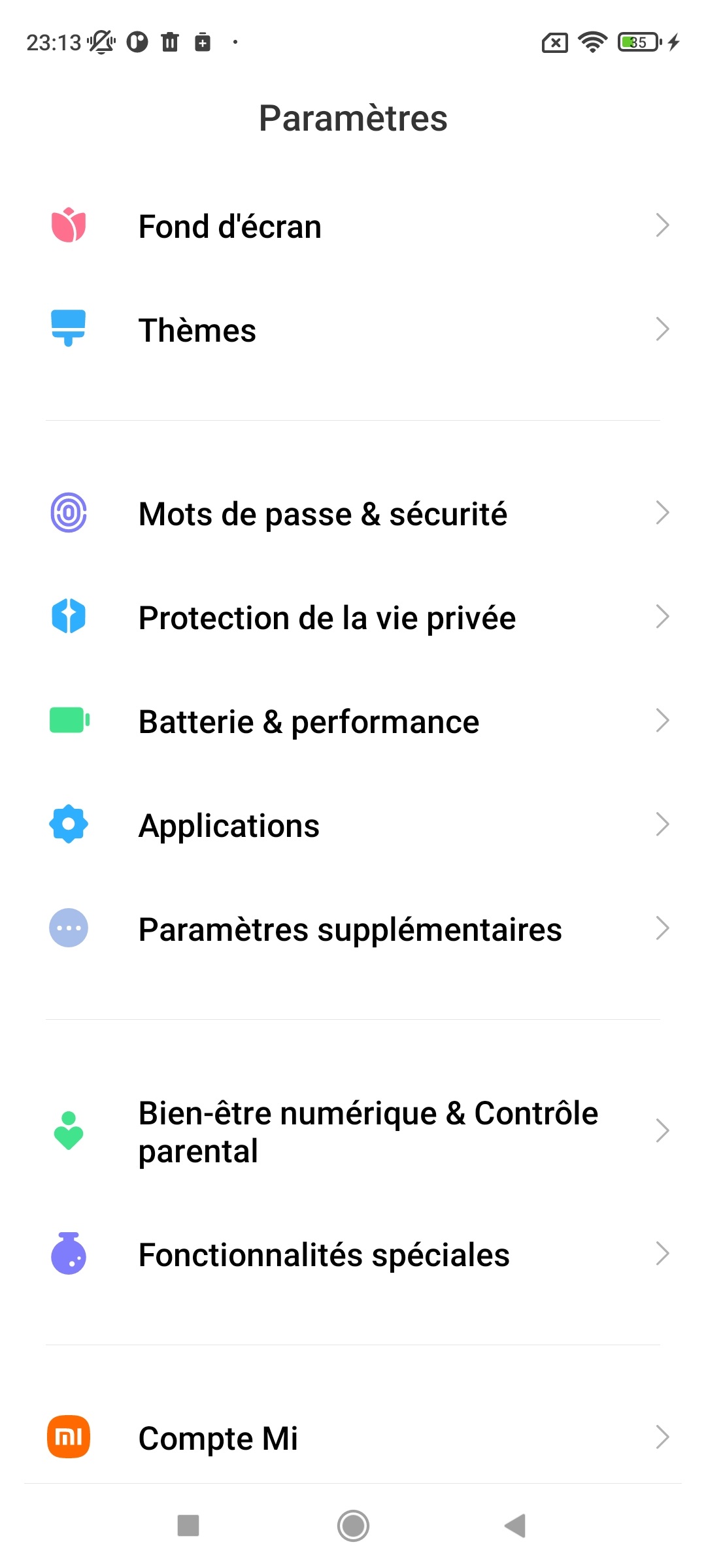Show recent apps with square button
The height and width of the screenshot is (1568, 706).
[x=188, y=1526]
